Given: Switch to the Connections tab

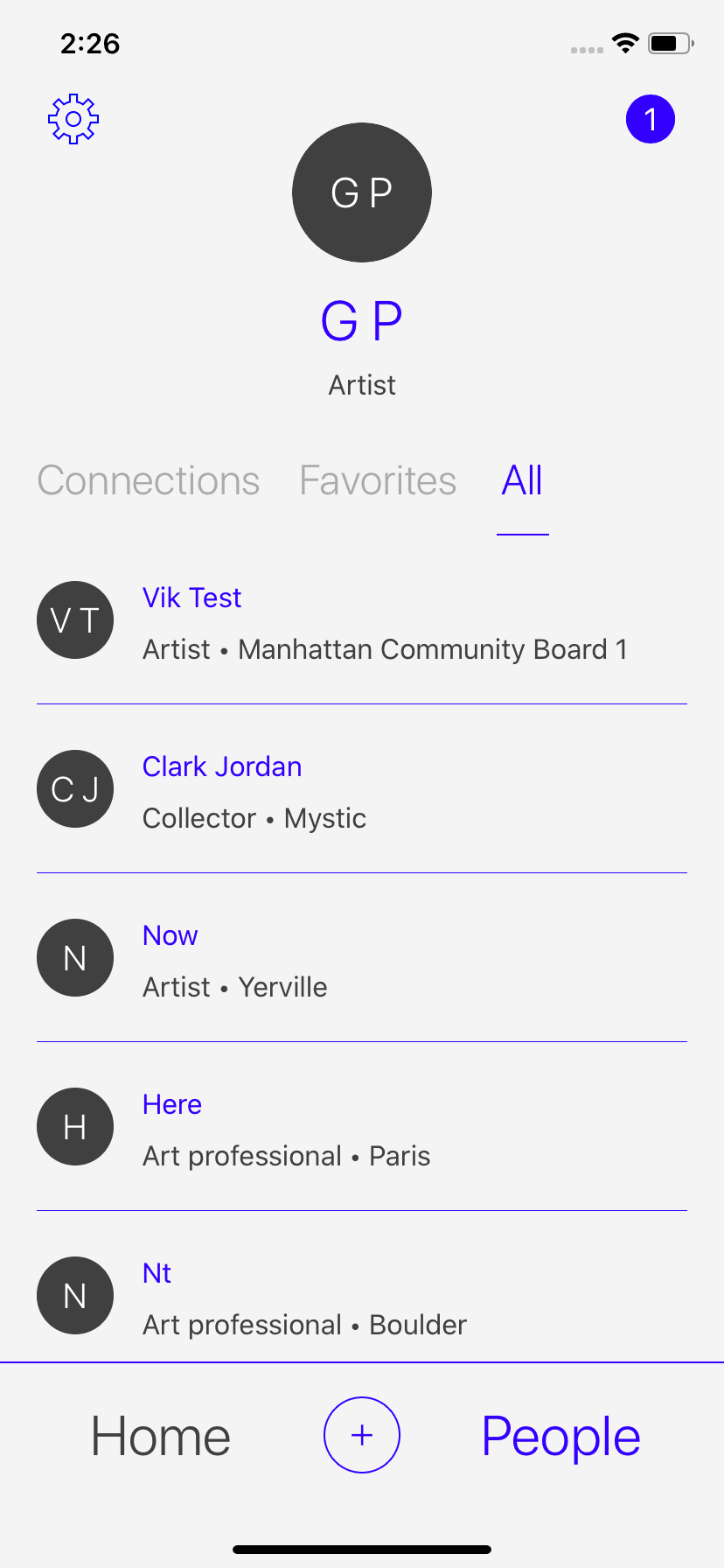Looking at the screenshot, I should click(x=148, y=480).
